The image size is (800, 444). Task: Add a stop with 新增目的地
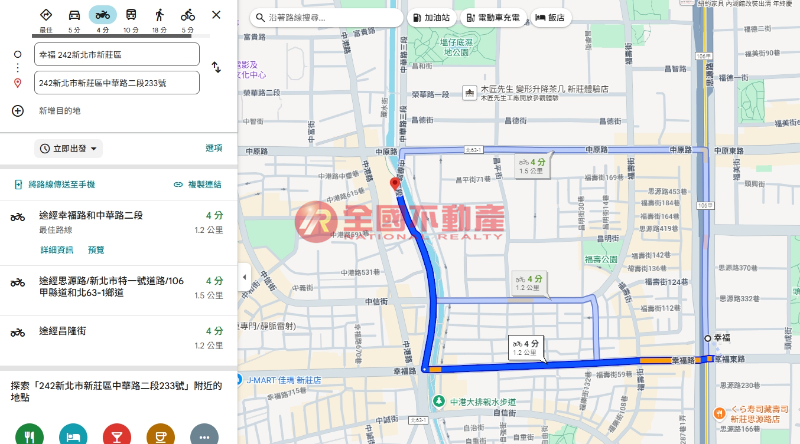pos(60,110)
